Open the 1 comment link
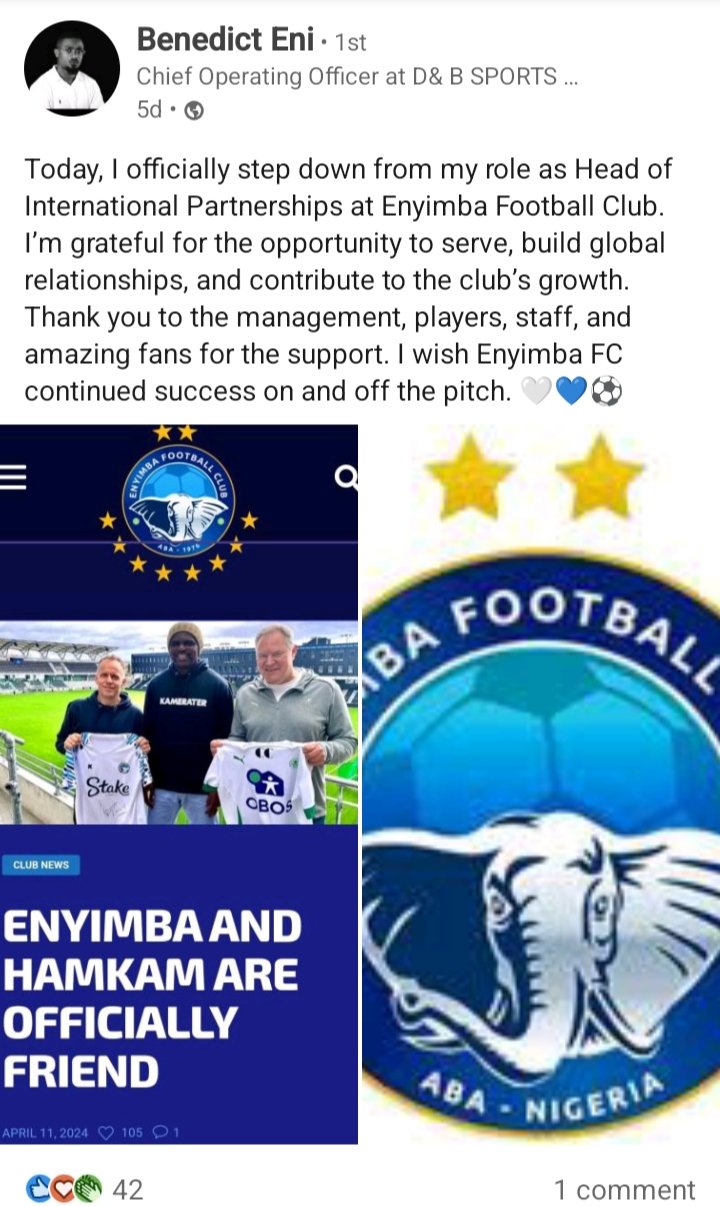 (624, 1189)
